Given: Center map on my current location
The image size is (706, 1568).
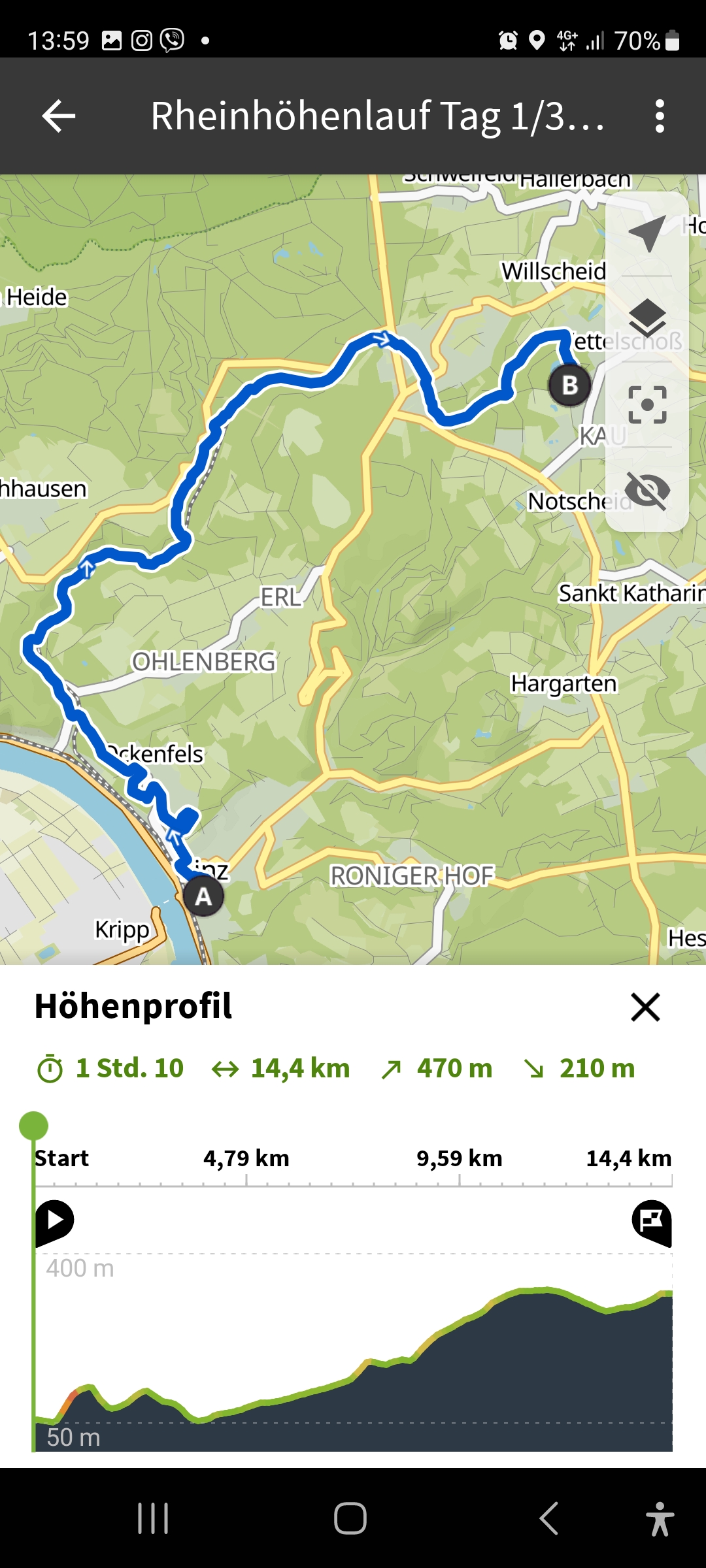Looking at the screenshot, I should (647, 233).
